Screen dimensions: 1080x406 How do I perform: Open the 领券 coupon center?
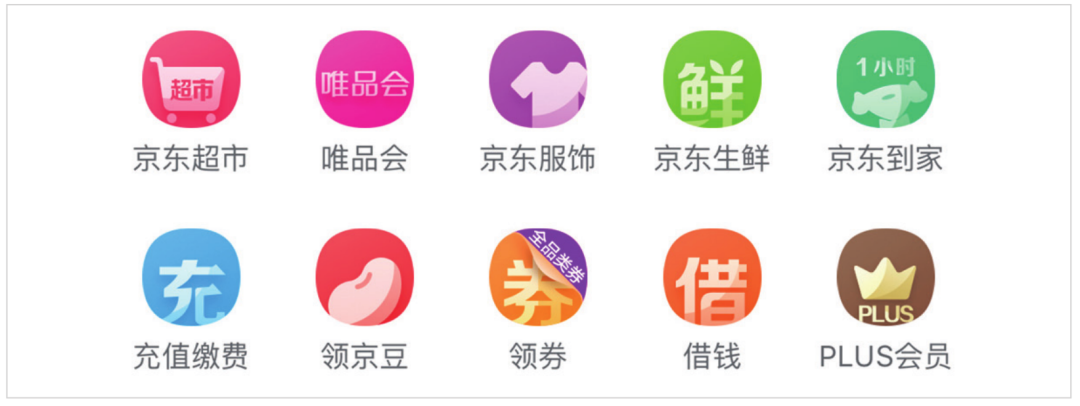click(x=537, y=278)
